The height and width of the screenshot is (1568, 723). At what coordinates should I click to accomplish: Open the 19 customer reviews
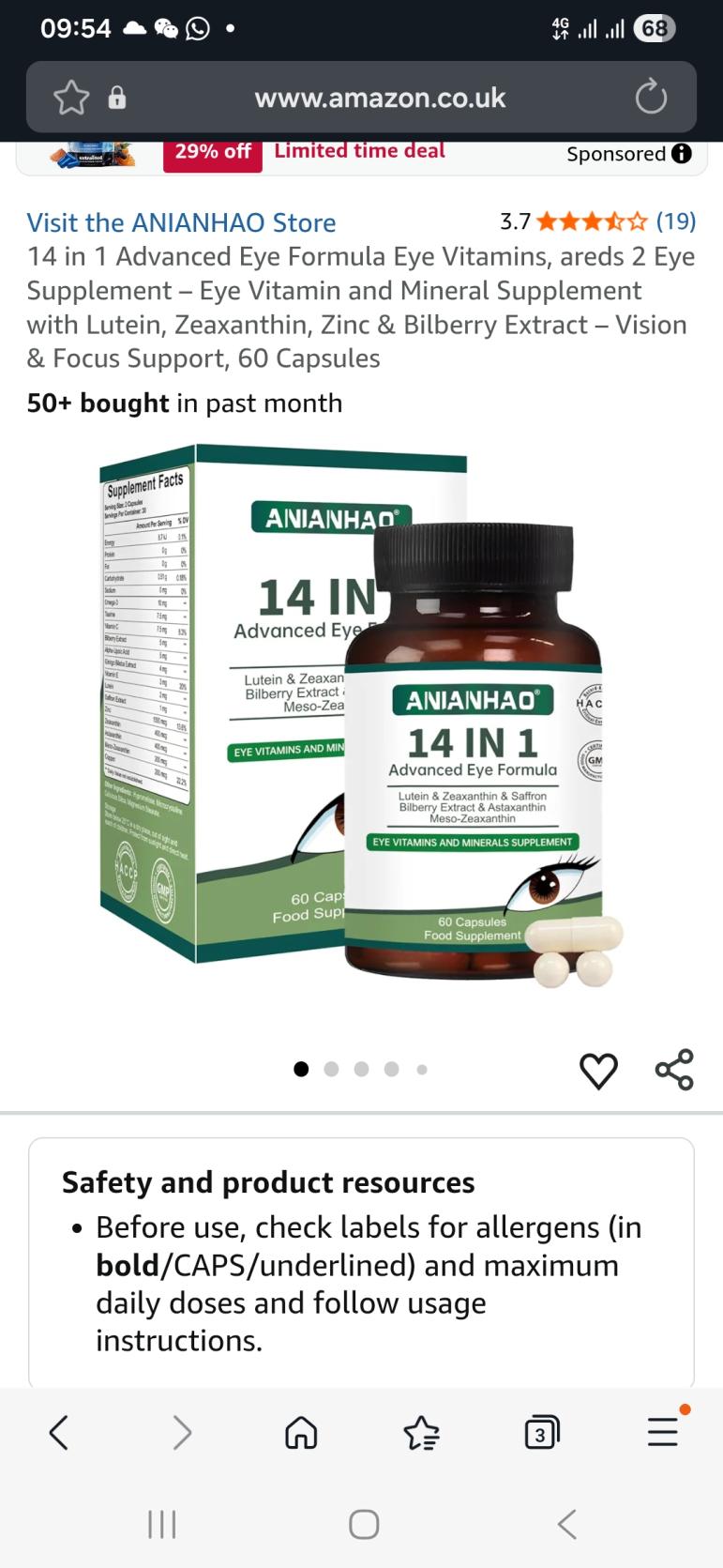click(x=675, y=221)
